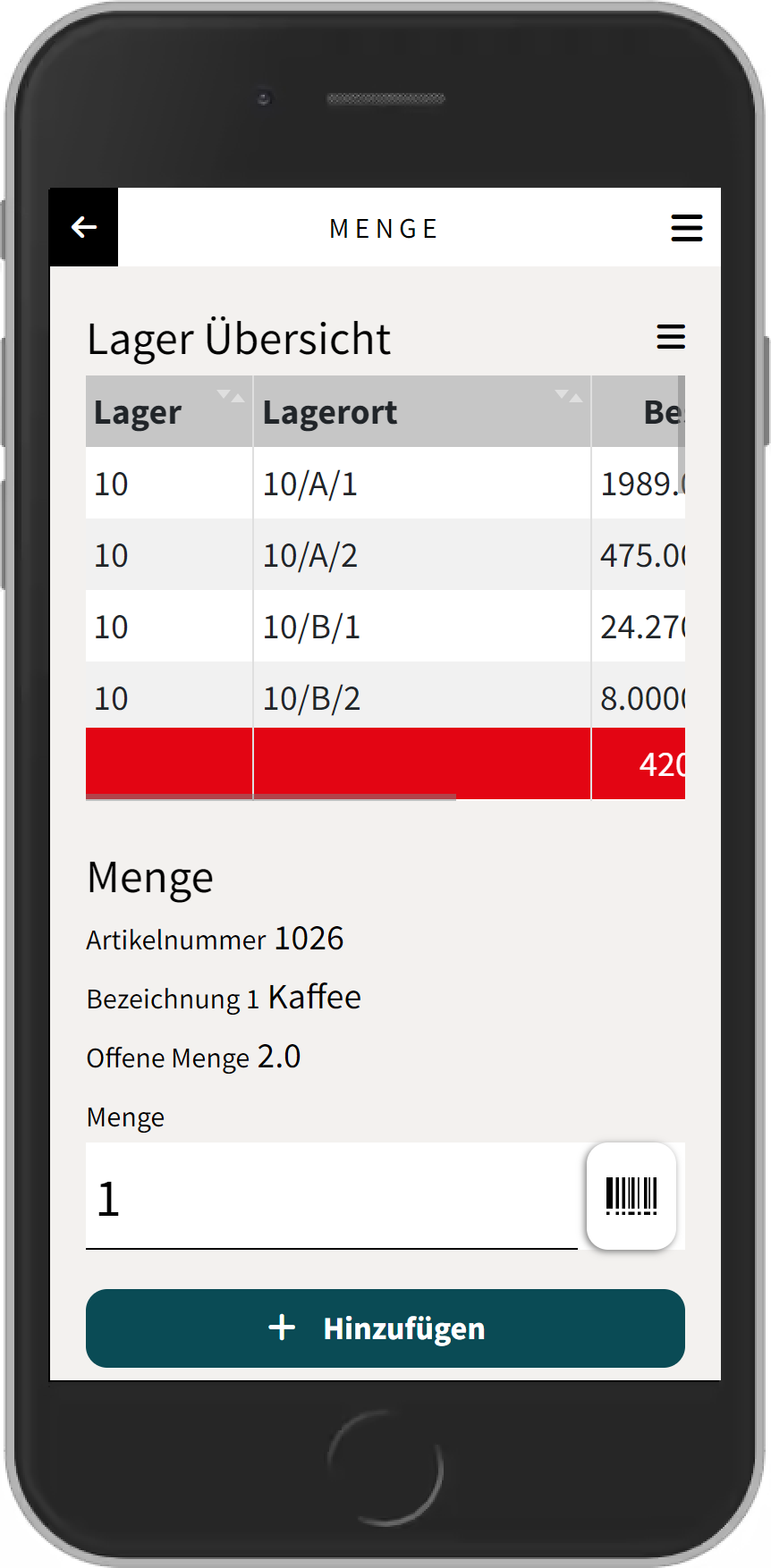This screenshot has width=771, height=1568.
Task: Sort the table by Lager column
Action: coord(230,396)
